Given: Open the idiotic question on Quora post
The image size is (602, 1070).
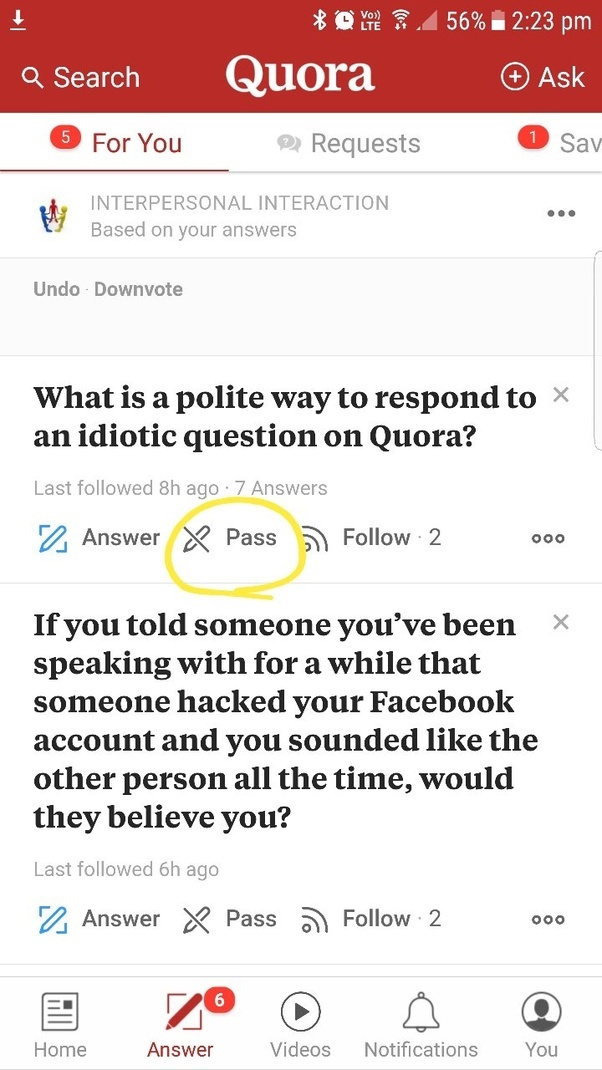Looking at the screenshot, I should click(284, 417).
